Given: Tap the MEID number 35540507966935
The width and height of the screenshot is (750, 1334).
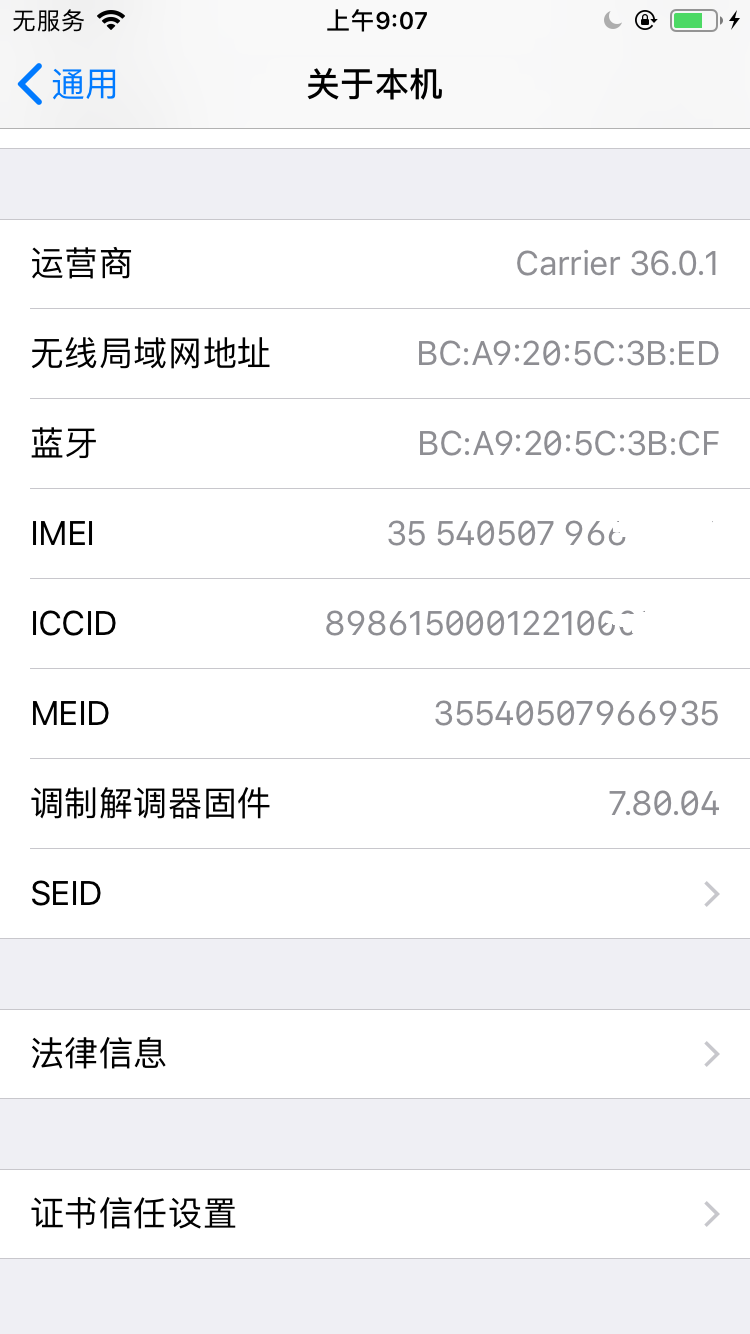Looking at the screenshot, I should [x=574, y=713].
